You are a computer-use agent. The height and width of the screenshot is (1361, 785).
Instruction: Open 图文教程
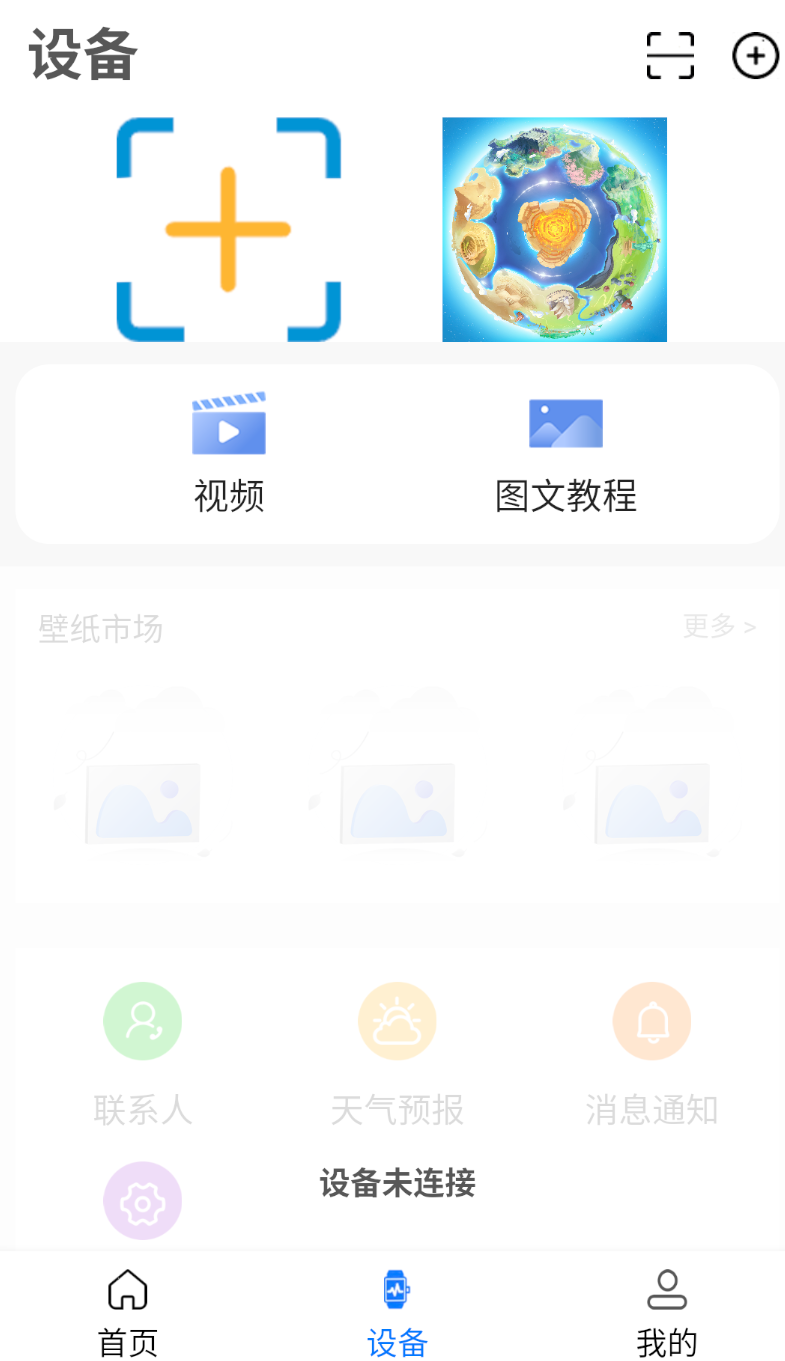pyautogui.click(x=566, y=453)
